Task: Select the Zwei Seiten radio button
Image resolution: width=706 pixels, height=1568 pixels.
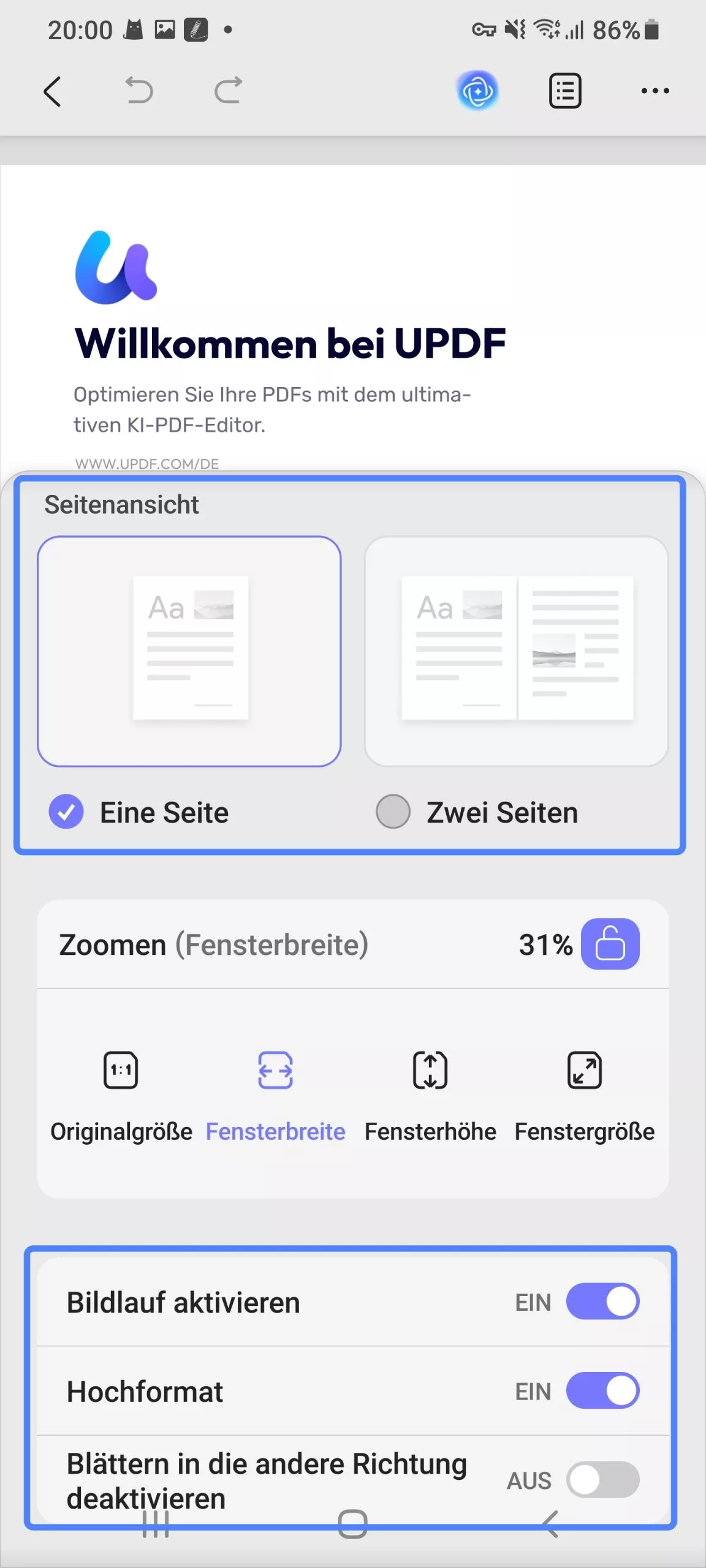Action: pos(394,812)
